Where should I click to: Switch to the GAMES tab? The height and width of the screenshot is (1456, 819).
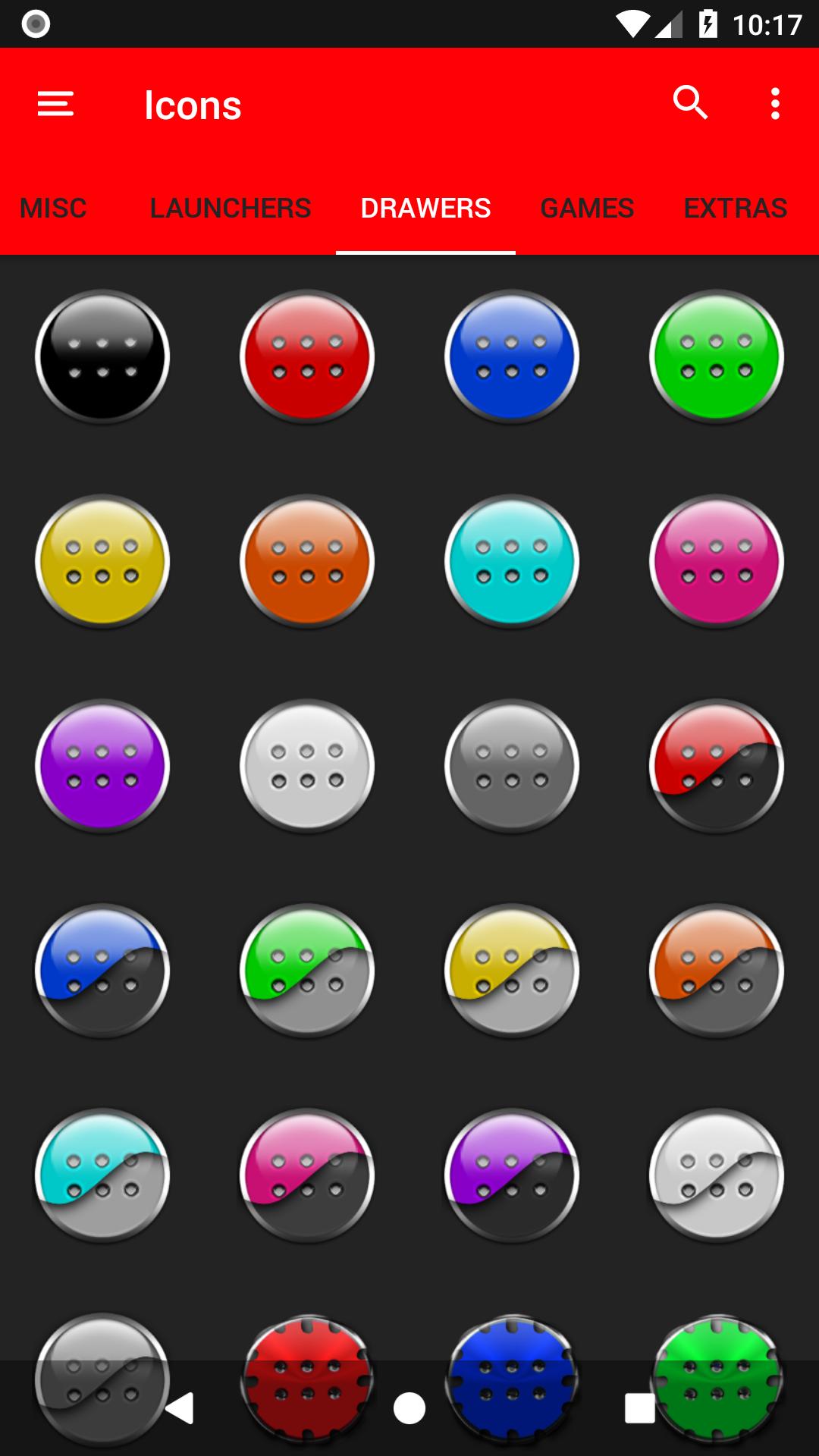pyautogui.click(x=587, y=208)
